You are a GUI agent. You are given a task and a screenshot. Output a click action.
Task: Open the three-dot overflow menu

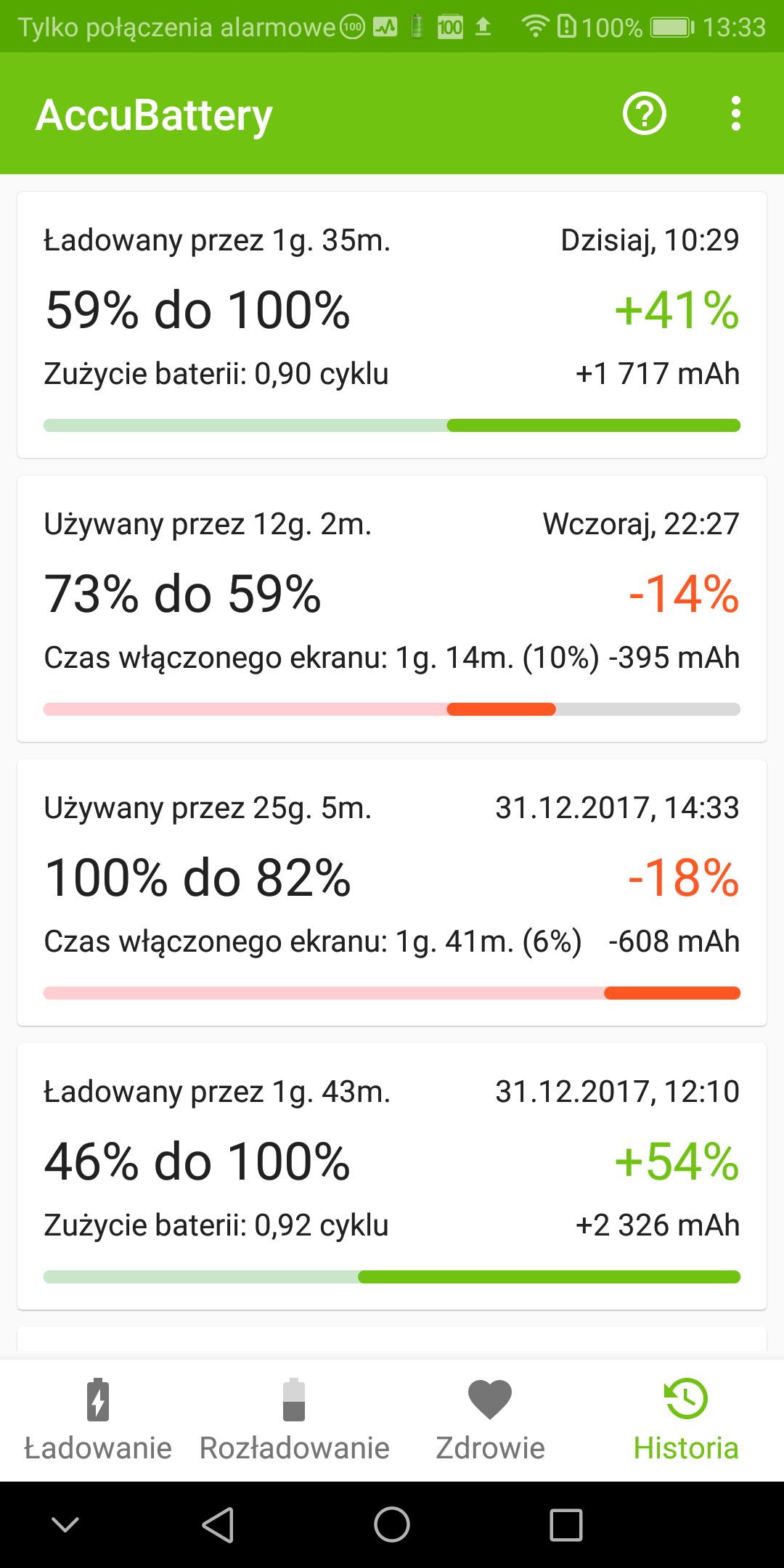coord(736,114)
